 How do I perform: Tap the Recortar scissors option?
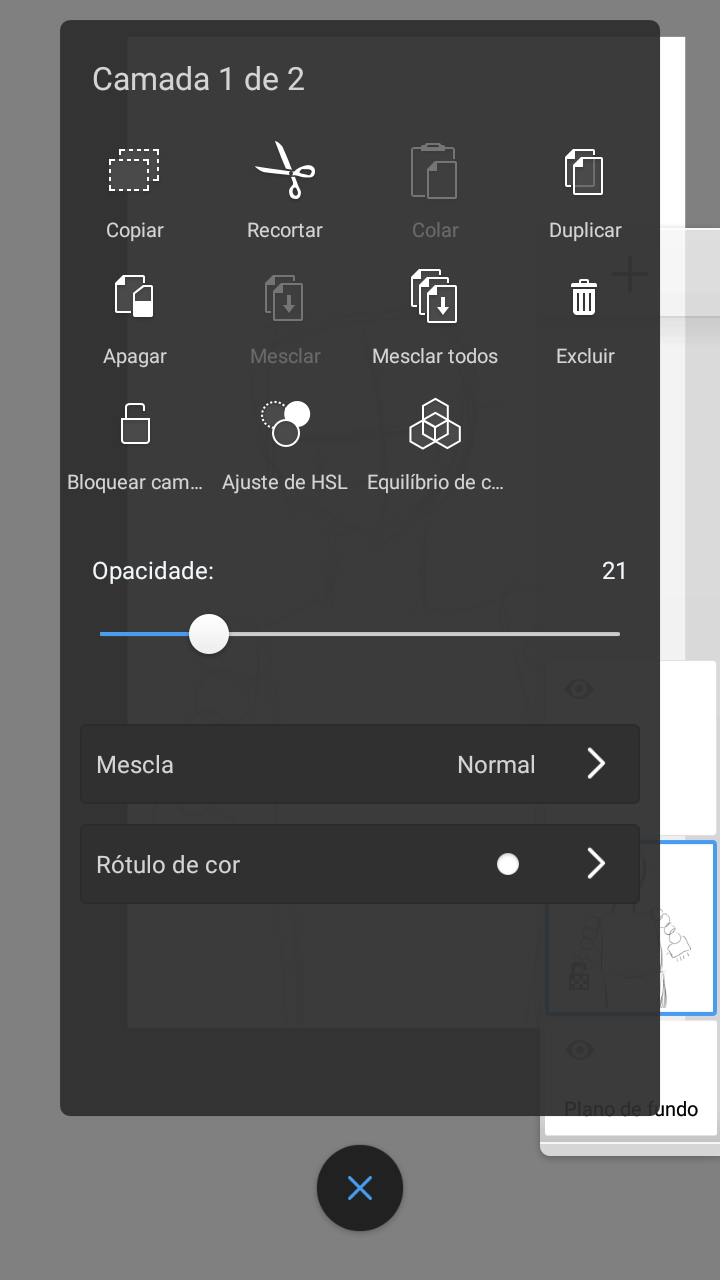point(285,192)
